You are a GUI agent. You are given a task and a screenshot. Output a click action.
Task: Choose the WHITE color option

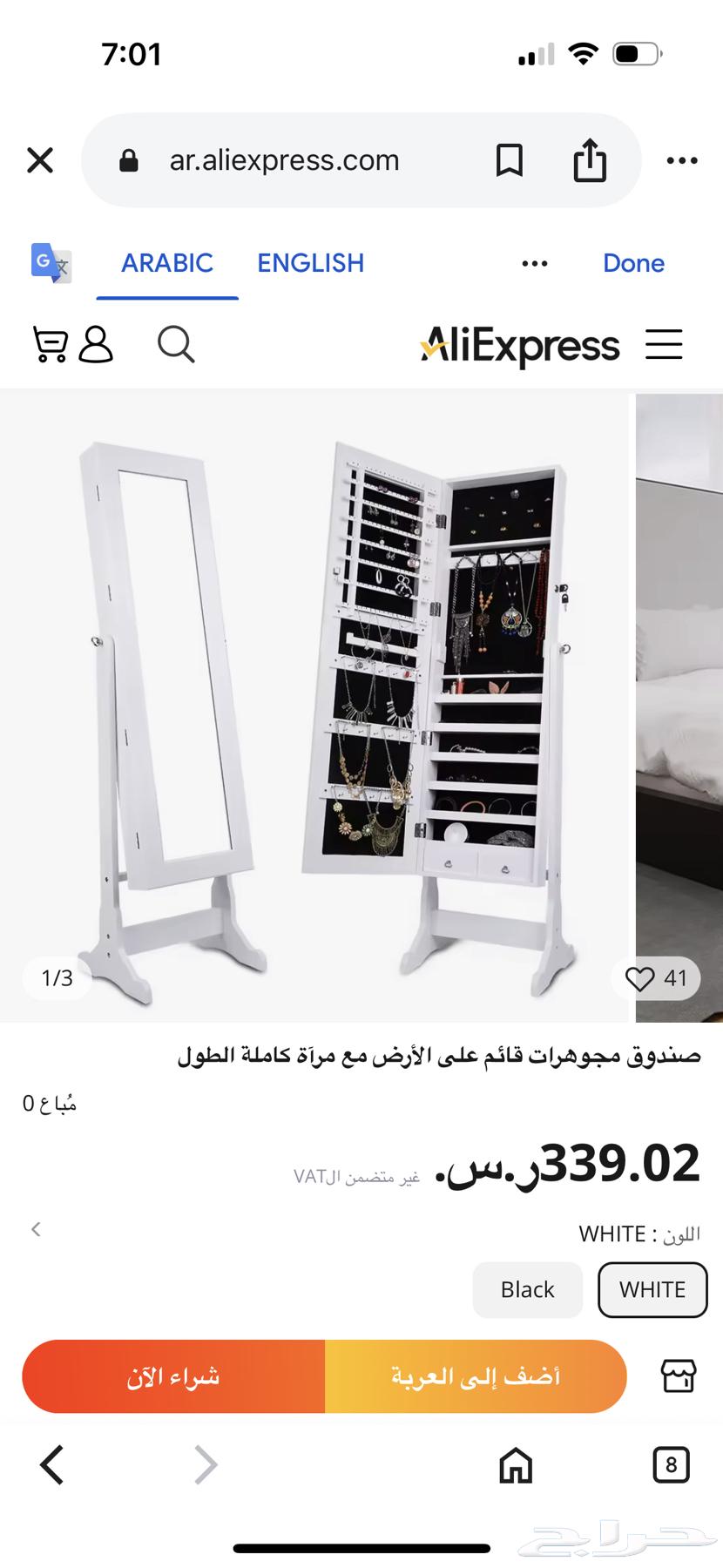coord(652,1289)
